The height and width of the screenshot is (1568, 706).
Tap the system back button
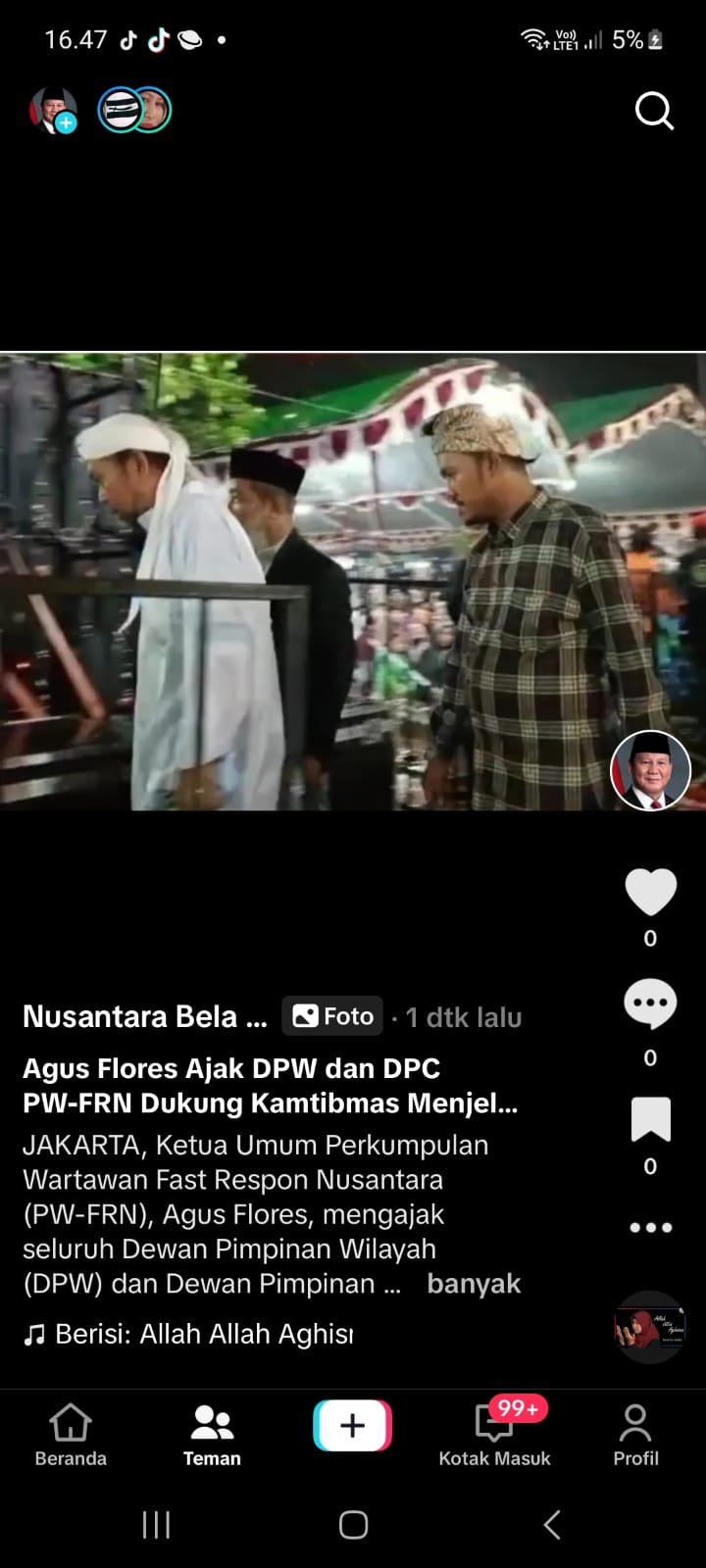552,1524
